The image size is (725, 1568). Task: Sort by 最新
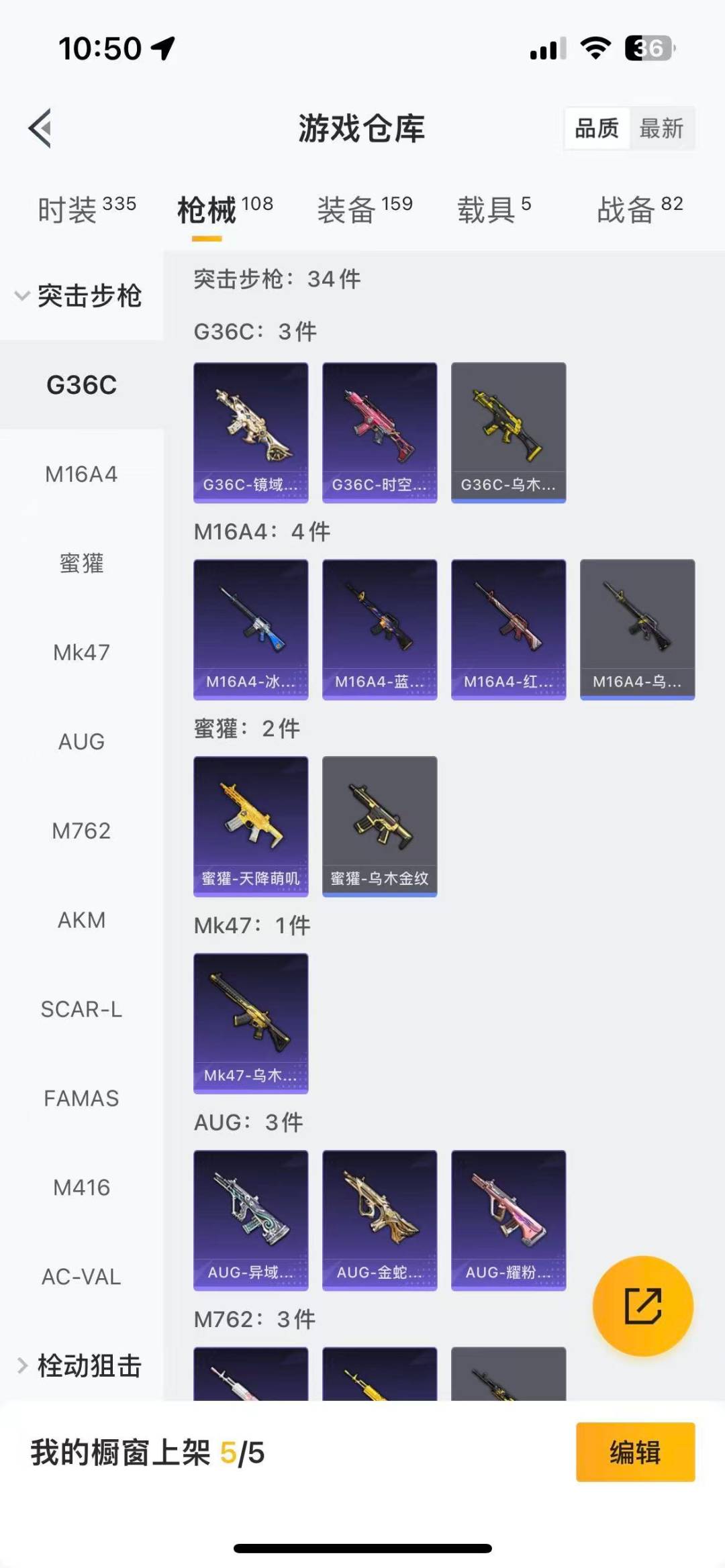661,127
